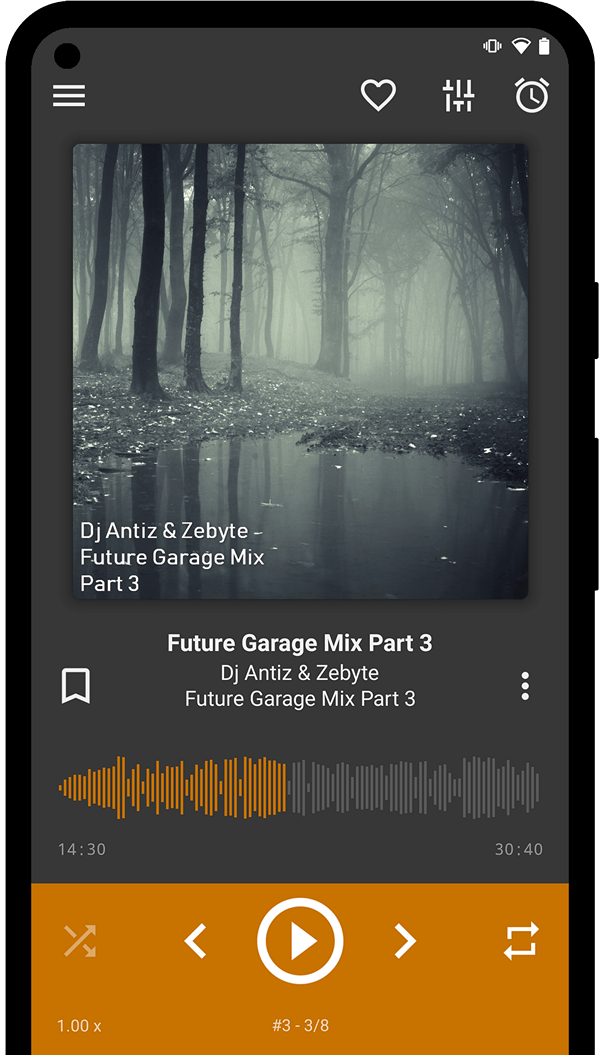This screenshot has width=600, height=1055.
Task: Seek within the waveform progress bar
Action: (300, 787)
